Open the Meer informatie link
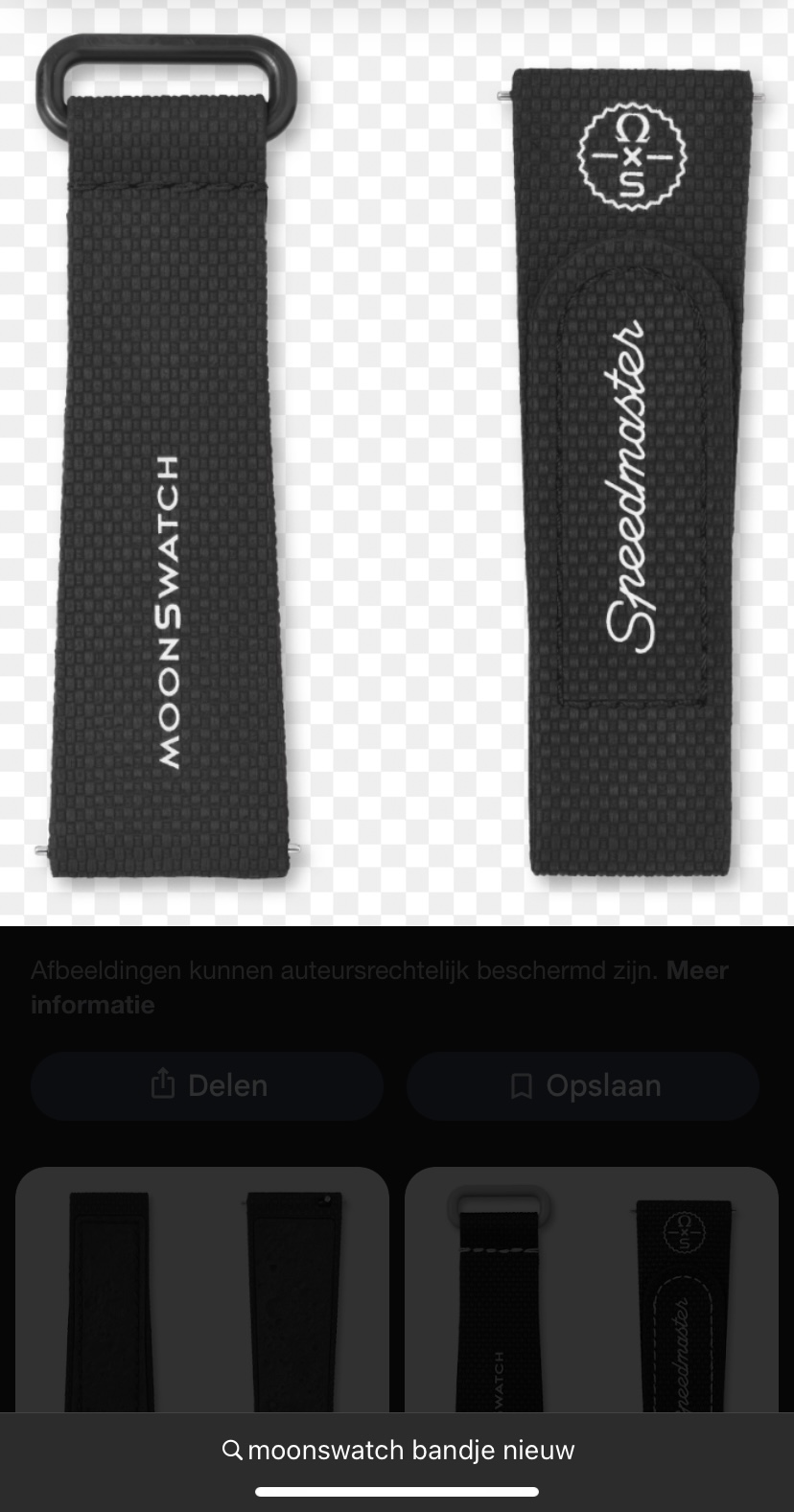This screenshot has height=1512, width=794. [x=92, y=1005]
